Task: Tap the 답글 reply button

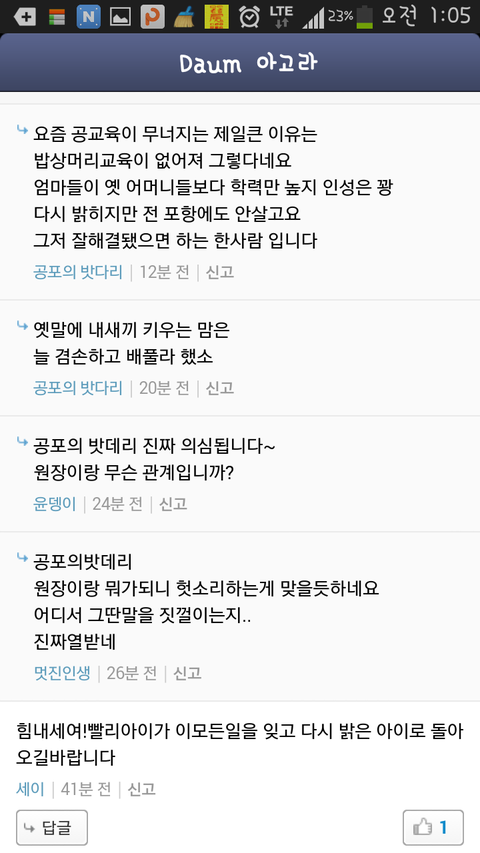Action: (52, 827)
